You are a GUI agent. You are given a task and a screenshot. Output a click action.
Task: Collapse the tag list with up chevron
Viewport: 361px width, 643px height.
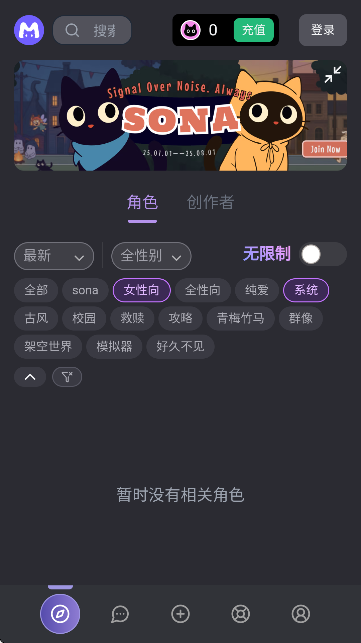pyautogui.click(x=30, y=377)
